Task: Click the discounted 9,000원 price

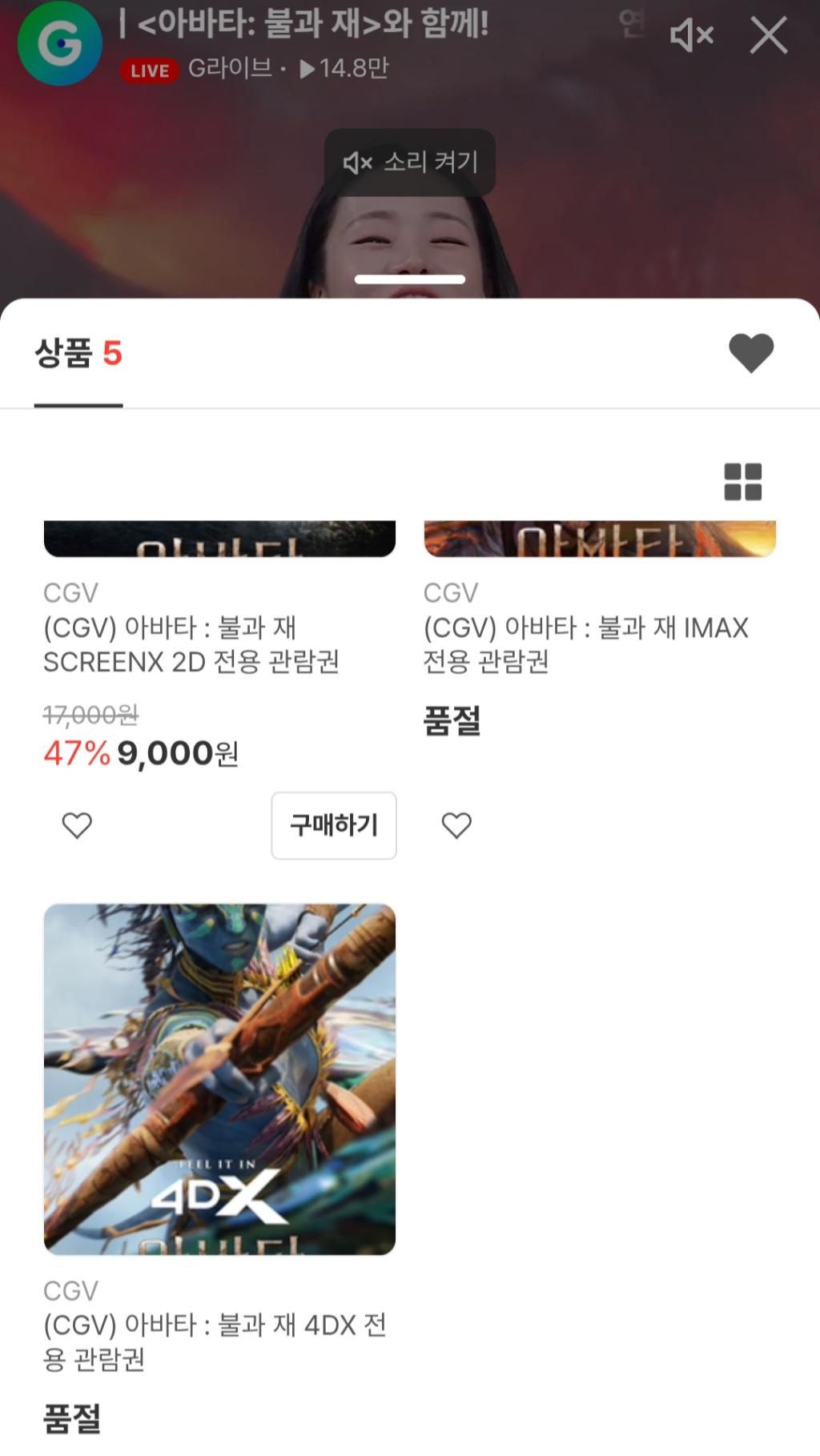Action: (x=173, y=752)
